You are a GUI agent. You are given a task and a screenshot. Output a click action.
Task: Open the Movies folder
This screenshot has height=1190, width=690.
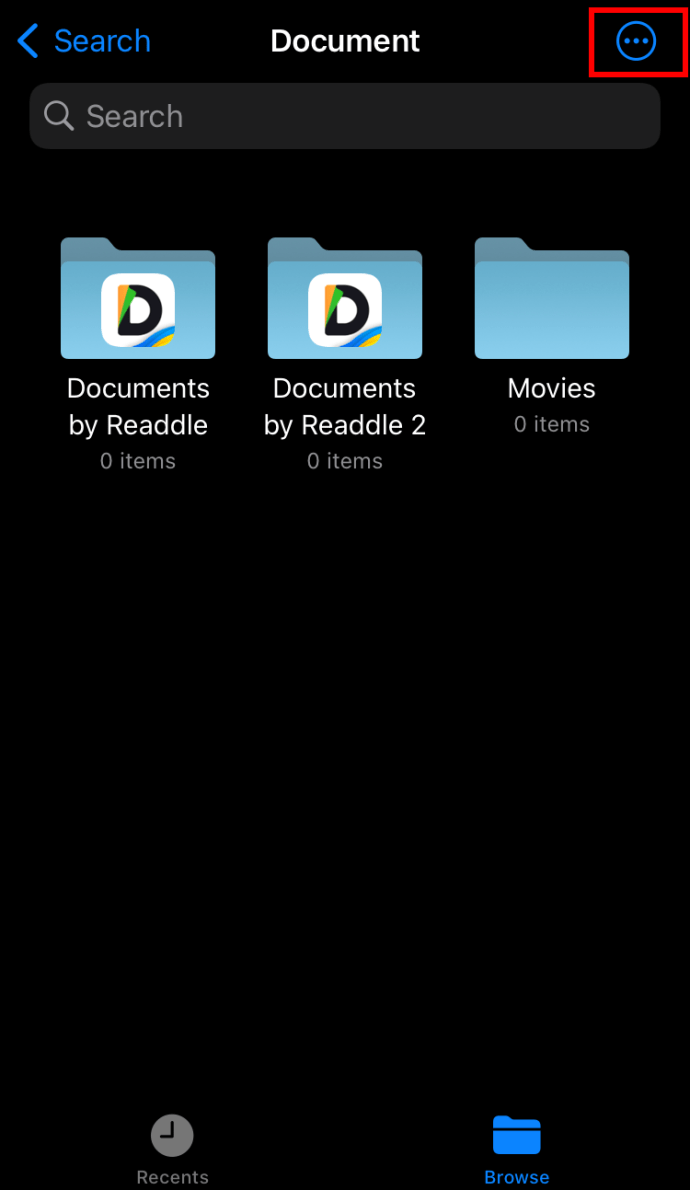551,299
